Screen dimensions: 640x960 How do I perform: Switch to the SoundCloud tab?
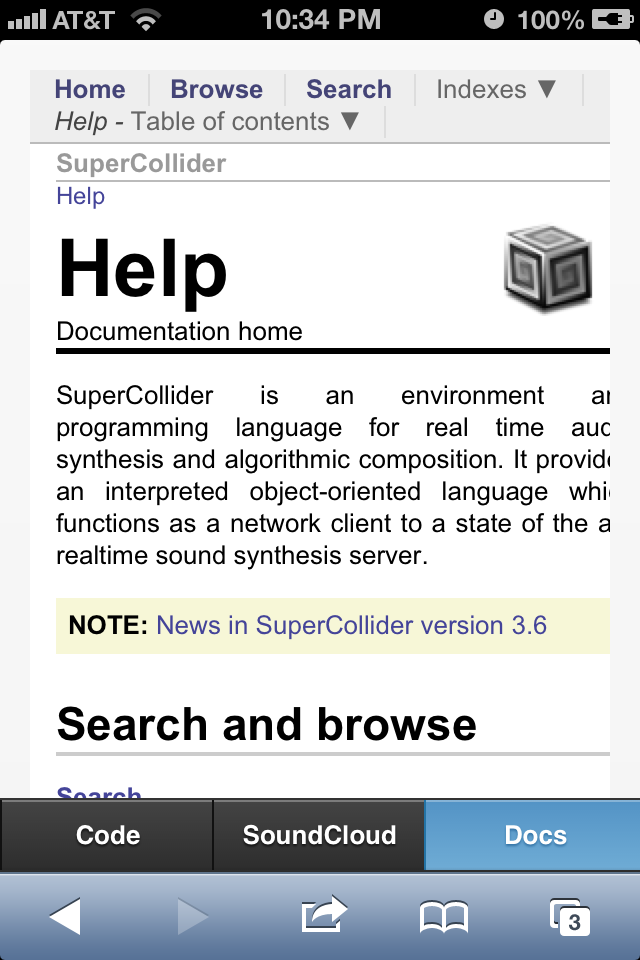coord(319,836)
